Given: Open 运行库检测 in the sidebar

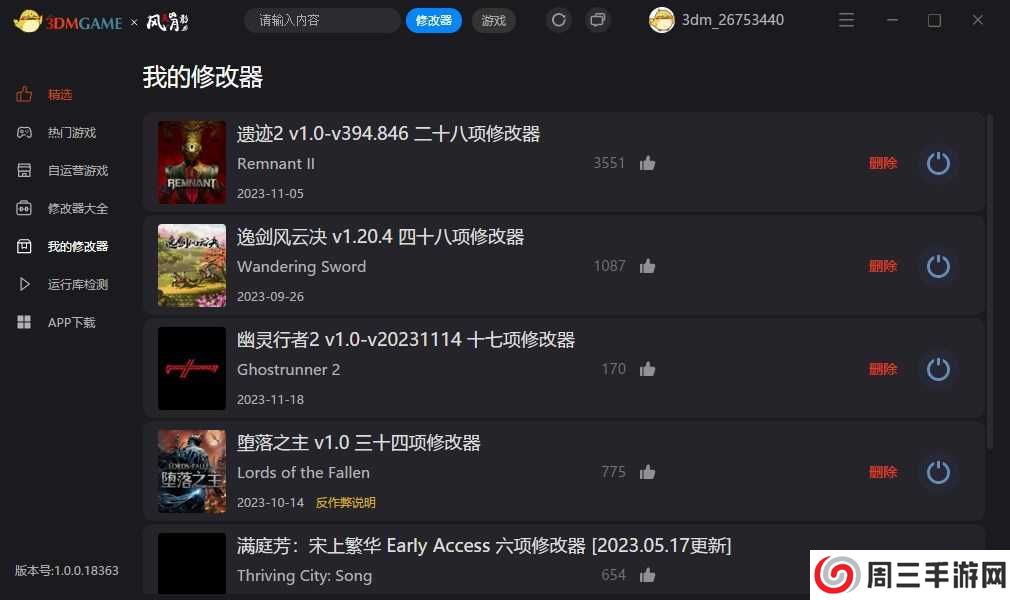Looking at the screenshot, I should [x=77, y=285].
